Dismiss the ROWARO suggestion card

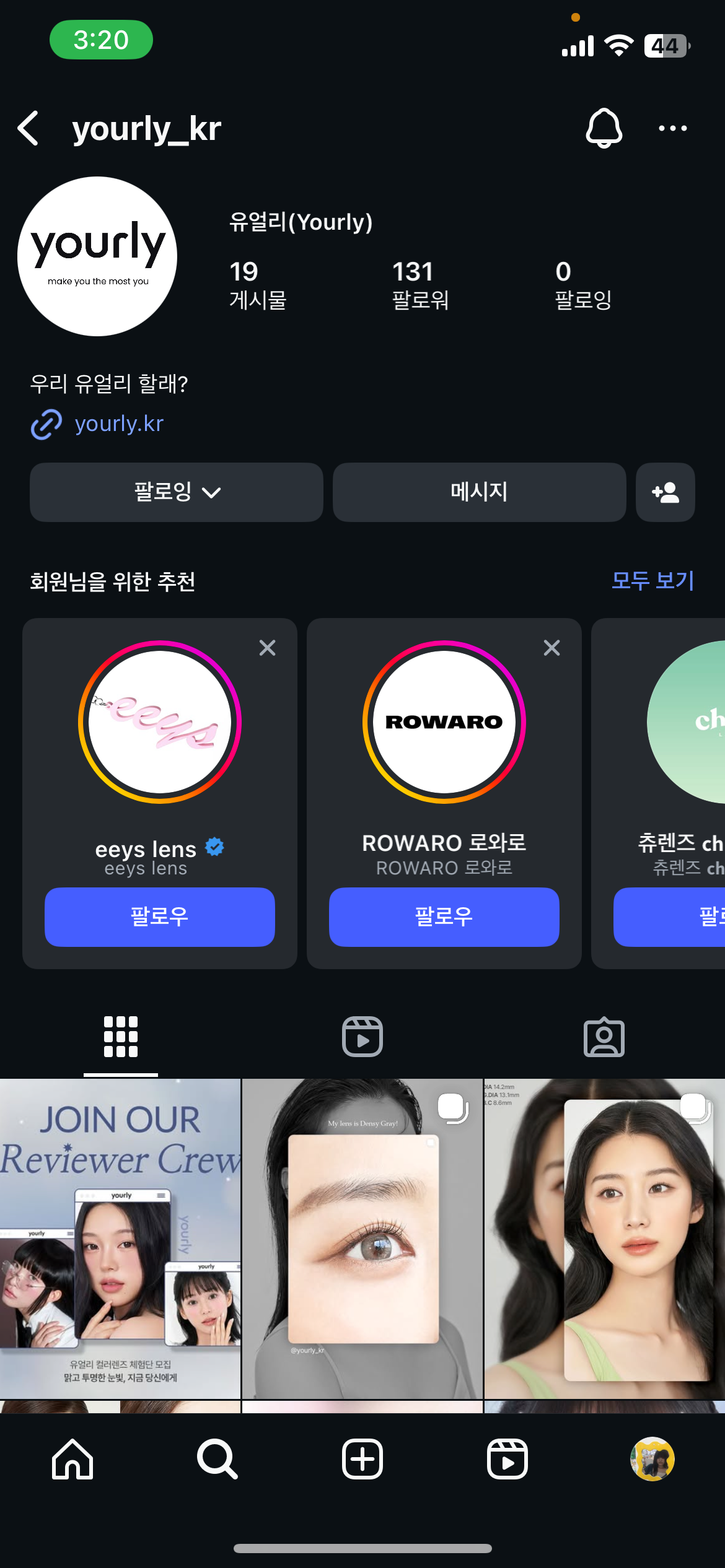tap(551, 648)
